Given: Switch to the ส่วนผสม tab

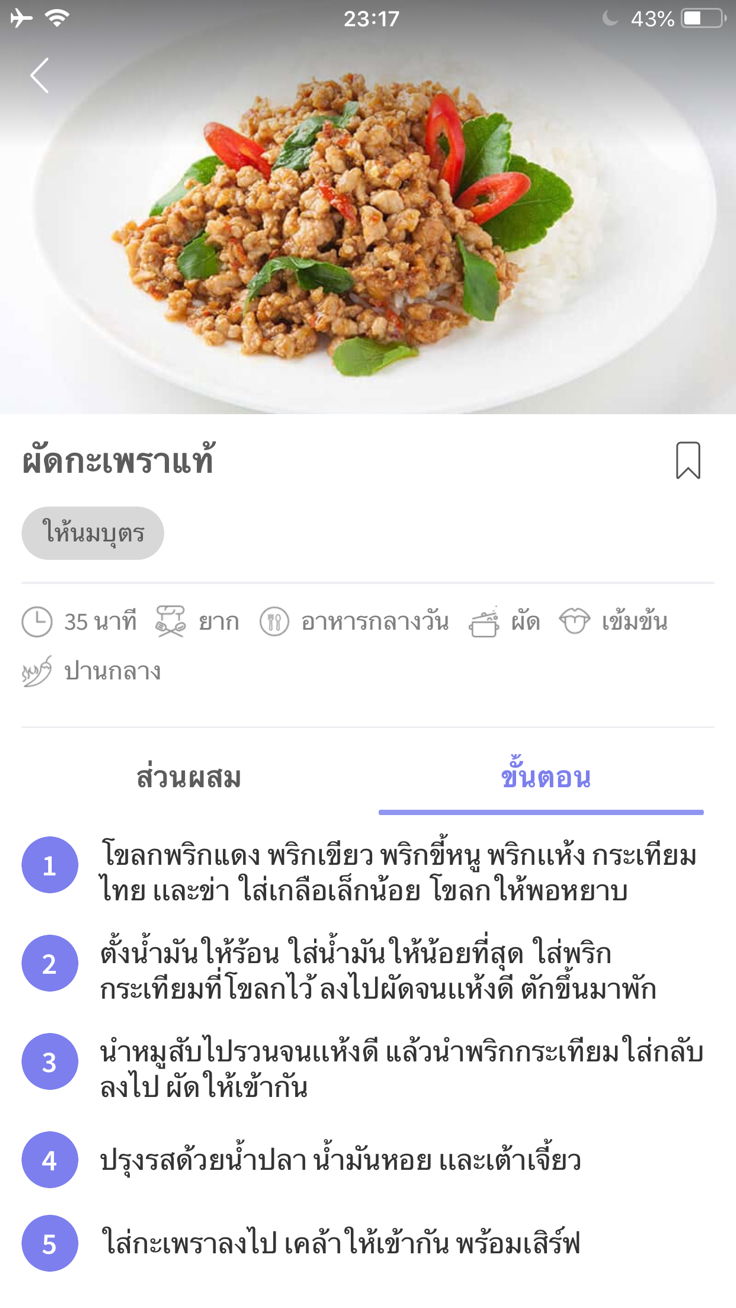Looking at the screenshot, I should click(x=189, y=777).
